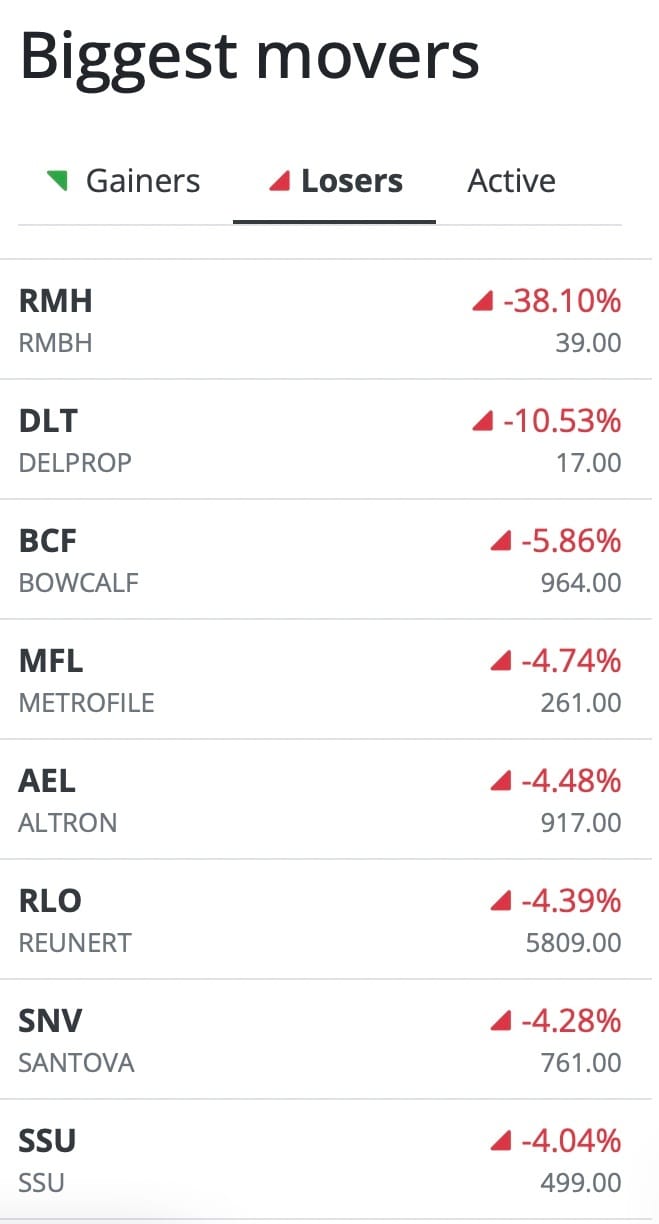The width and height of the screenshot is (659, 1224).
Task: View BCF BOWCALF details
Action: (x=320, y=560)
